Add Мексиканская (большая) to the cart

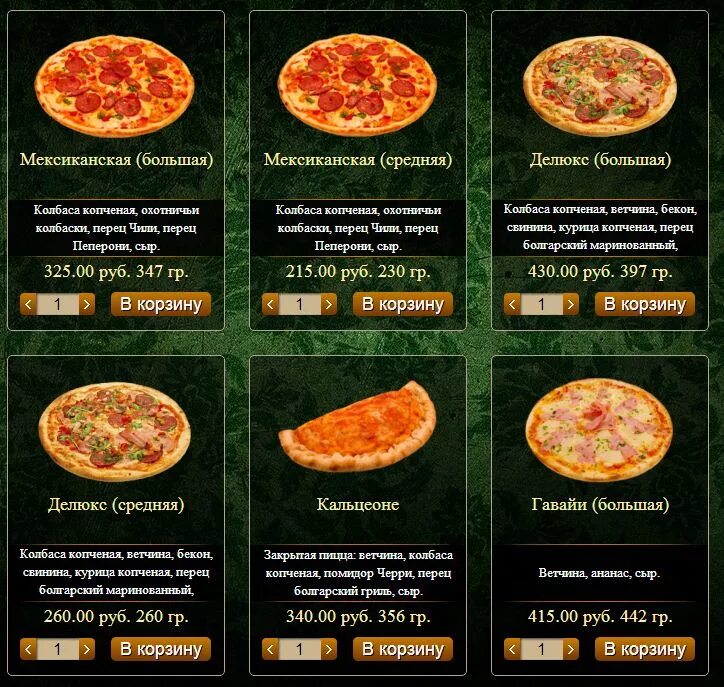point(161,304)
